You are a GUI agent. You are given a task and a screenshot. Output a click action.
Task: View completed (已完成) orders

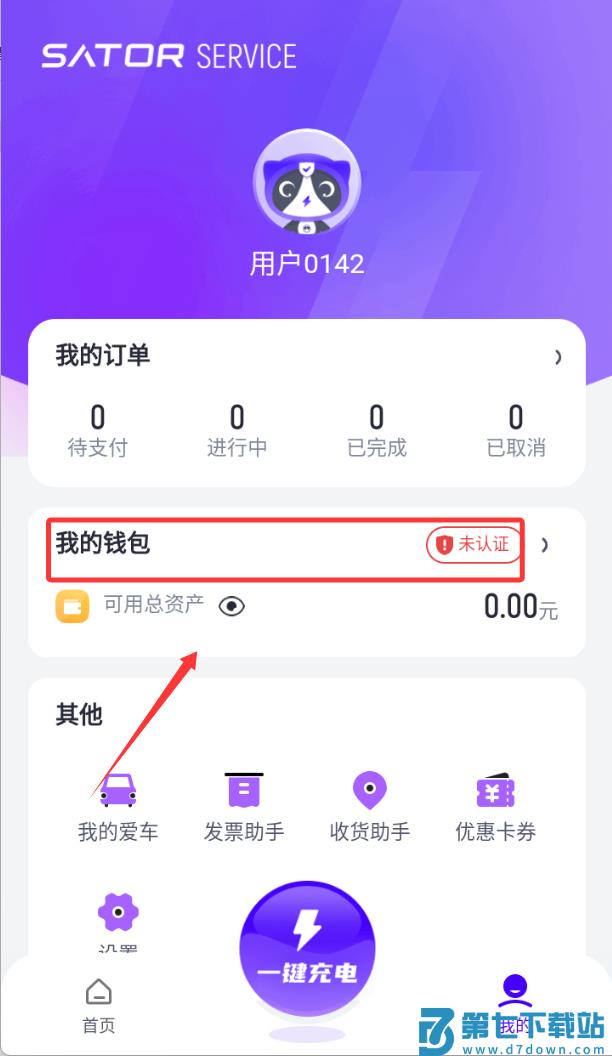pos(376,430)
